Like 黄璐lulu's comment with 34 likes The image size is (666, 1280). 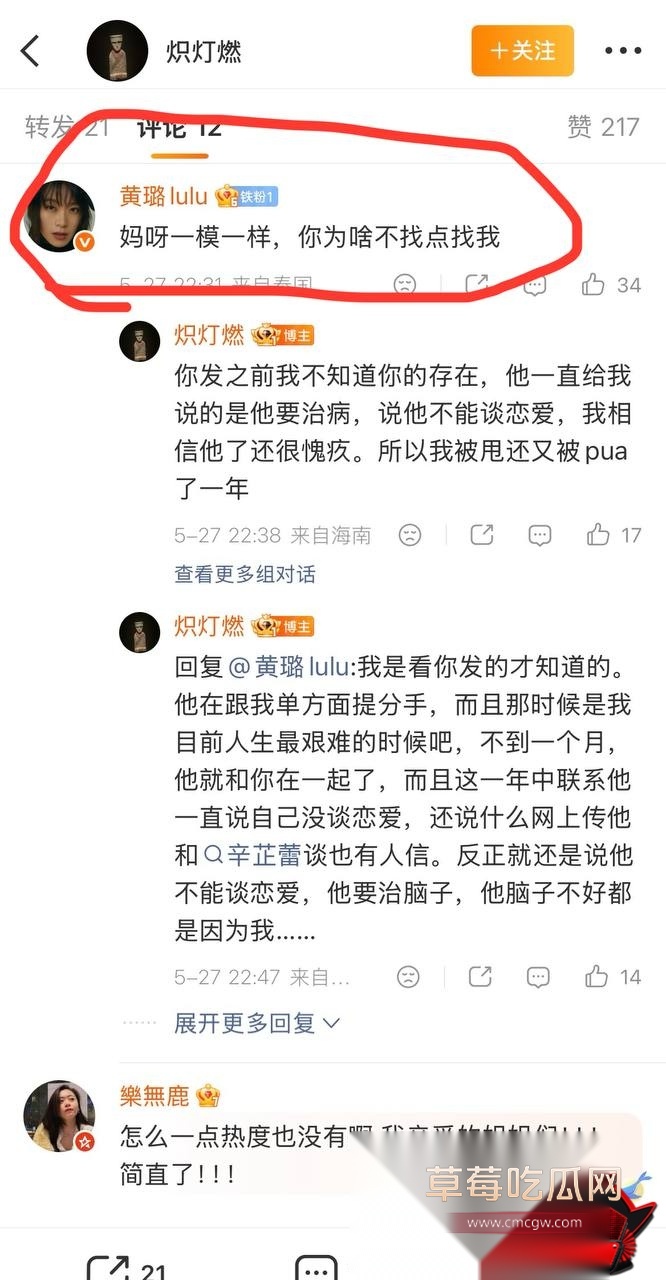[x=611, y=285]
